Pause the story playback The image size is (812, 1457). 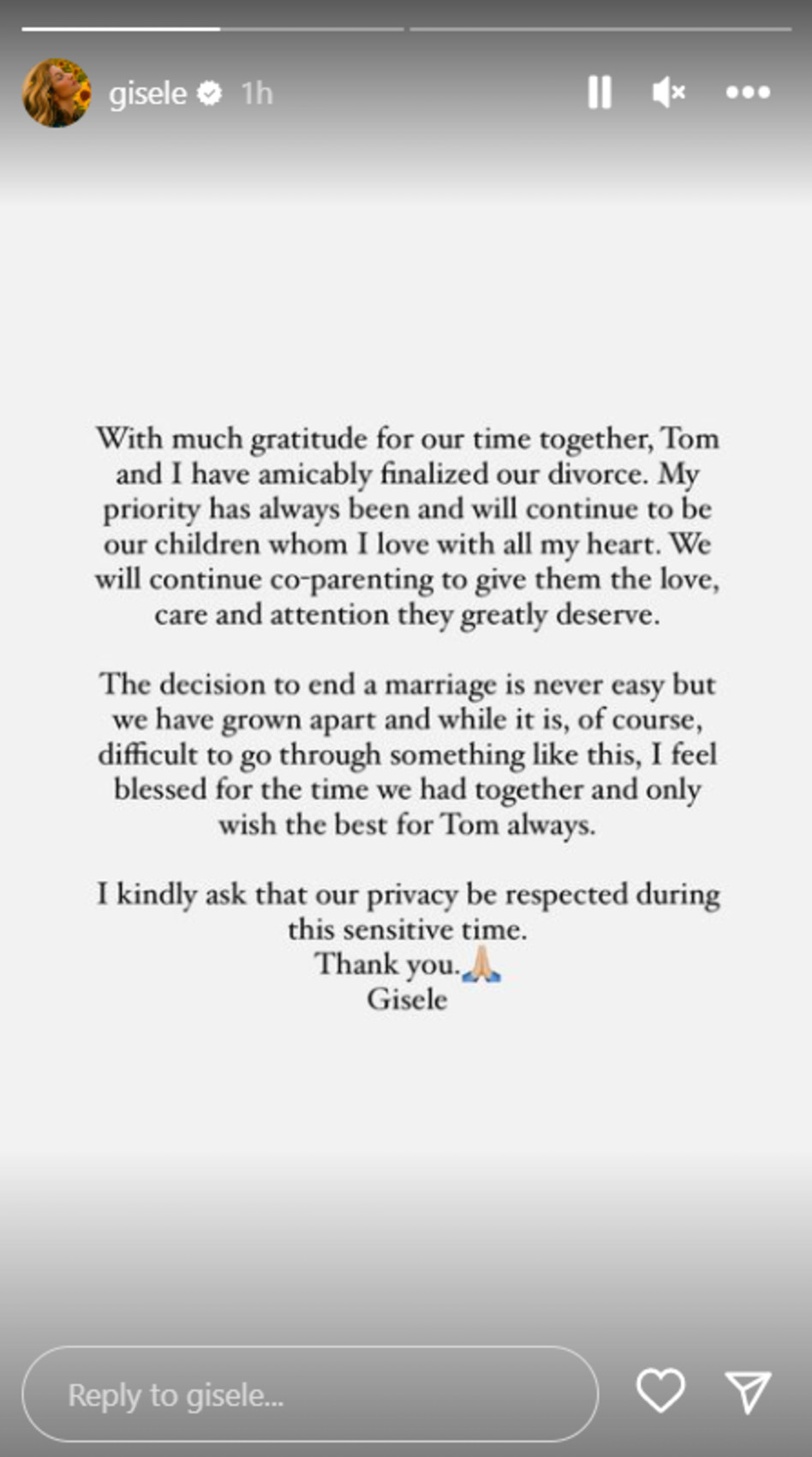tap(600, 93)
